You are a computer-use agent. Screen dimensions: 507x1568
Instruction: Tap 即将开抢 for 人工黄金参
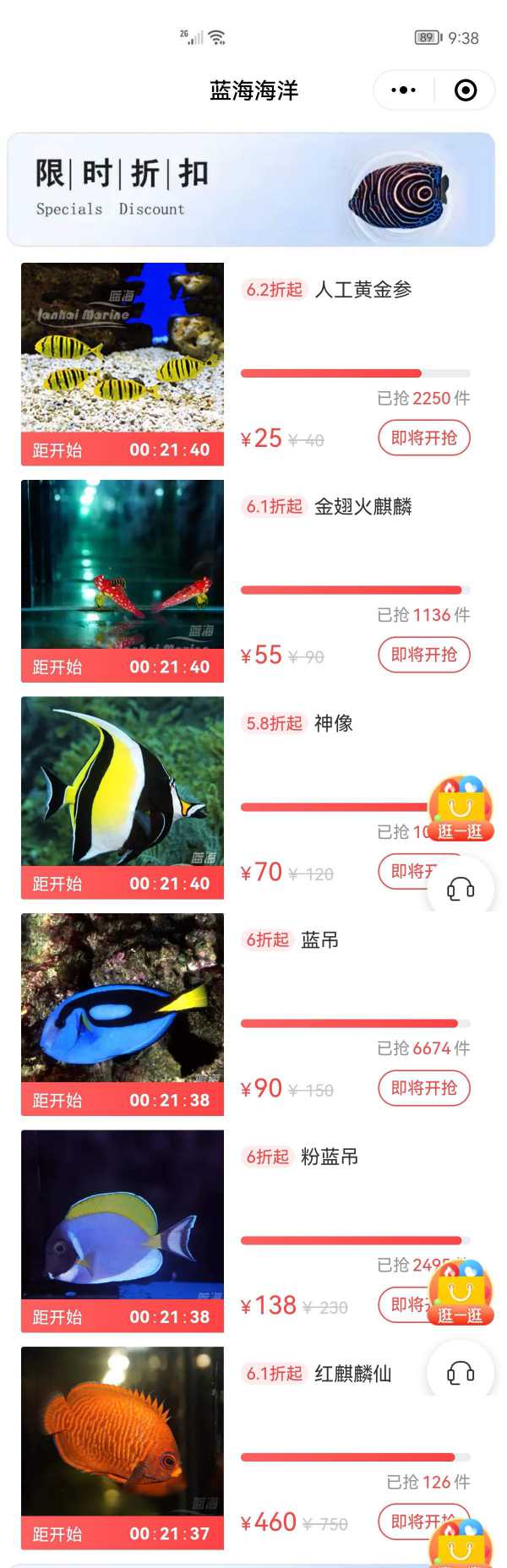tap(423, 438)
